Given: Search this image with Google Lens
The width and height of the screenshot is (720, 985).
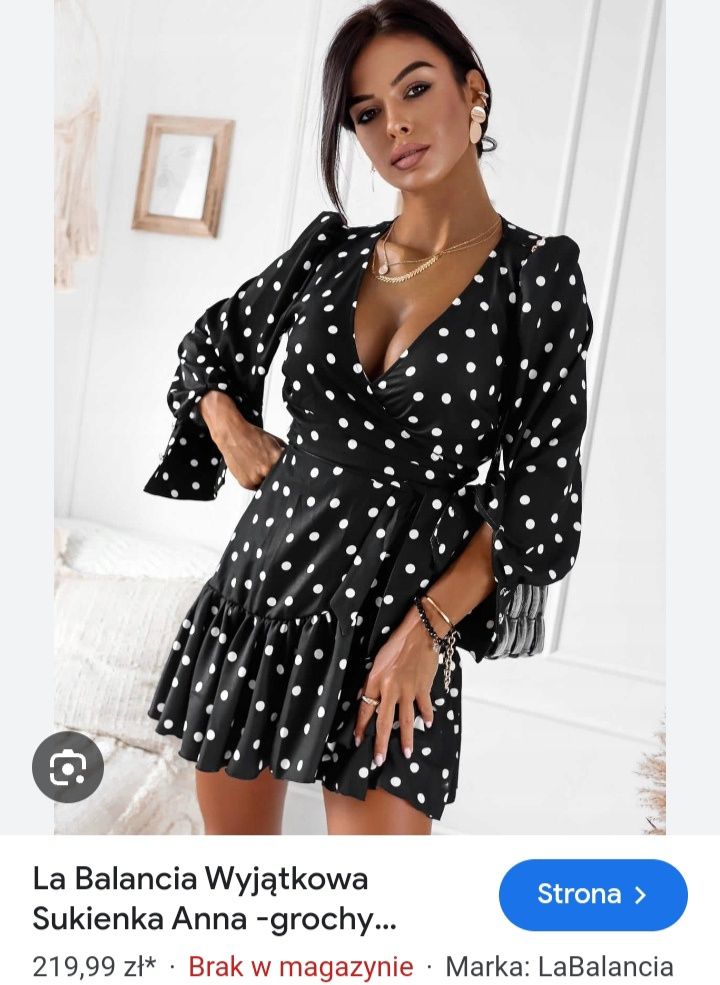Looking at the screenshot, I should (x=68, y=767).
